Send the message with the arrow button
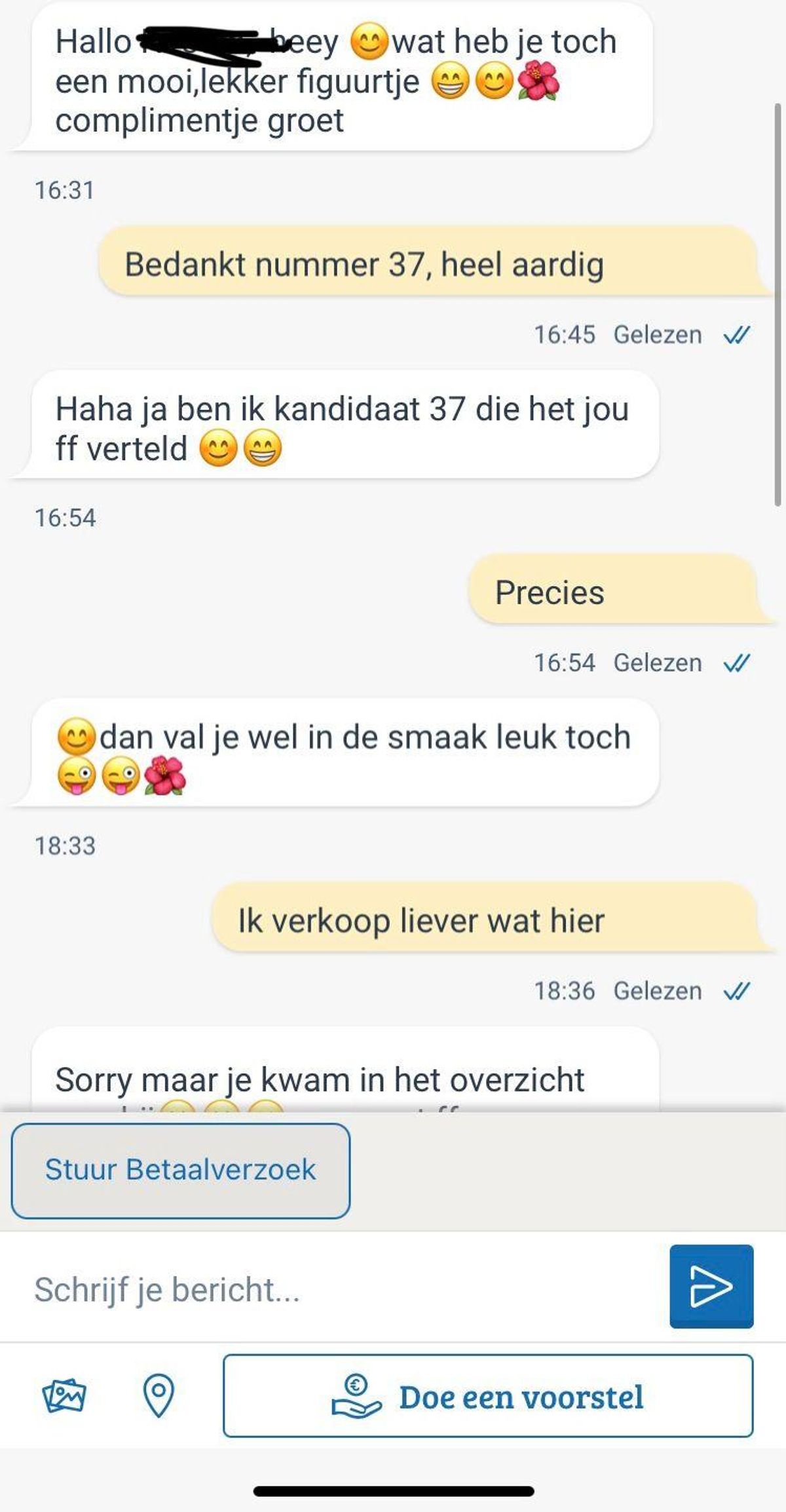The width and height of the screenshot is (786, 1512). [711, 1287]
